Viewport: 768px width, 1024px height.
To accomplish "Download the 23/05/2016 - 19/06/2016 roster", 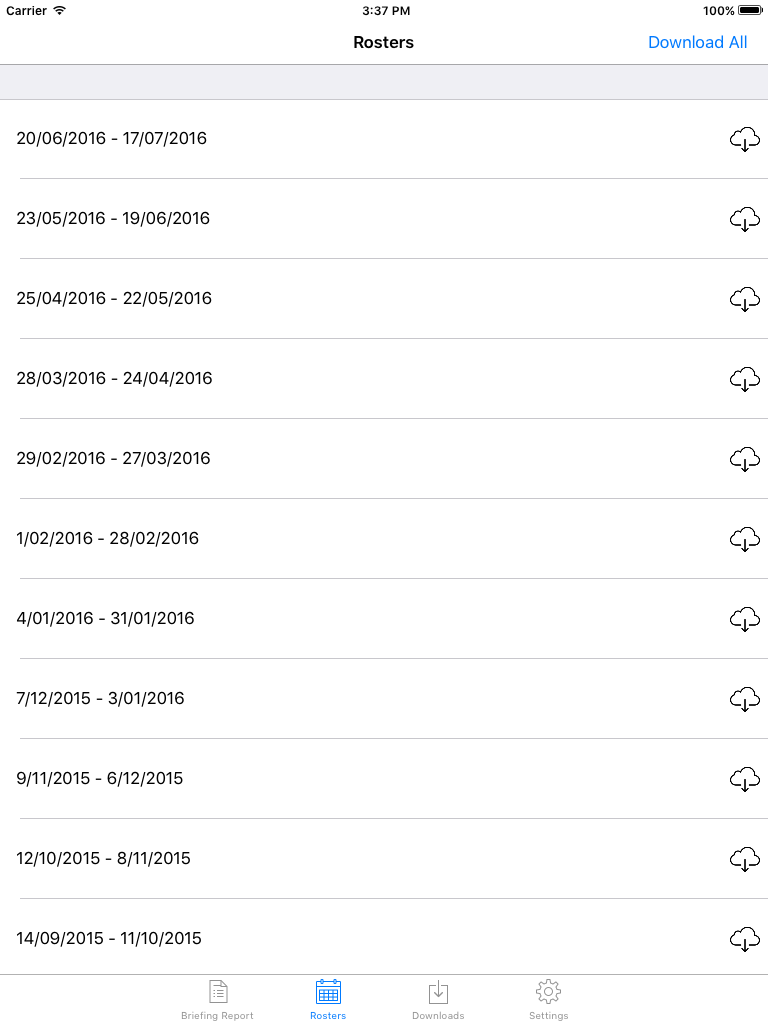I will pos(745,220).
